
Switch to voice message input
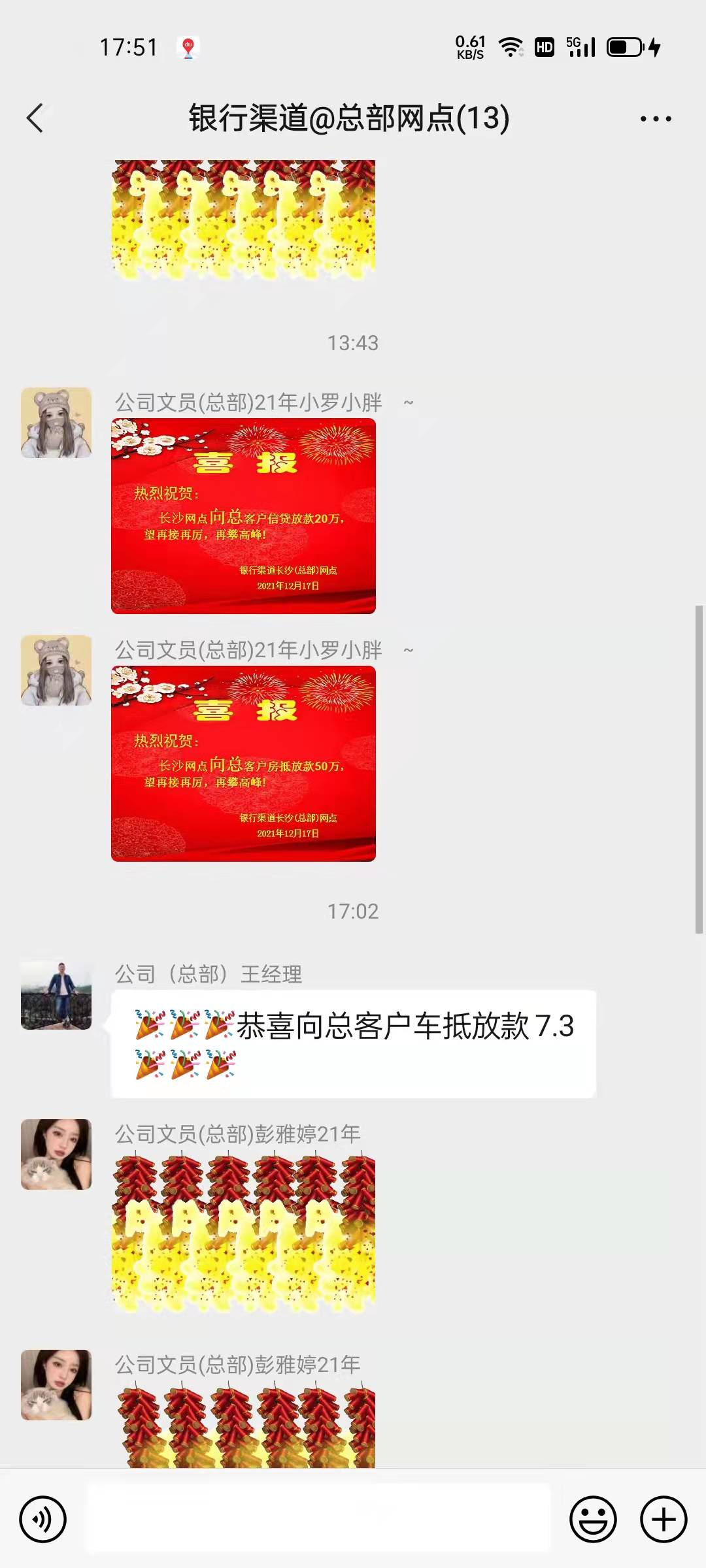[x=43, y=1519]
